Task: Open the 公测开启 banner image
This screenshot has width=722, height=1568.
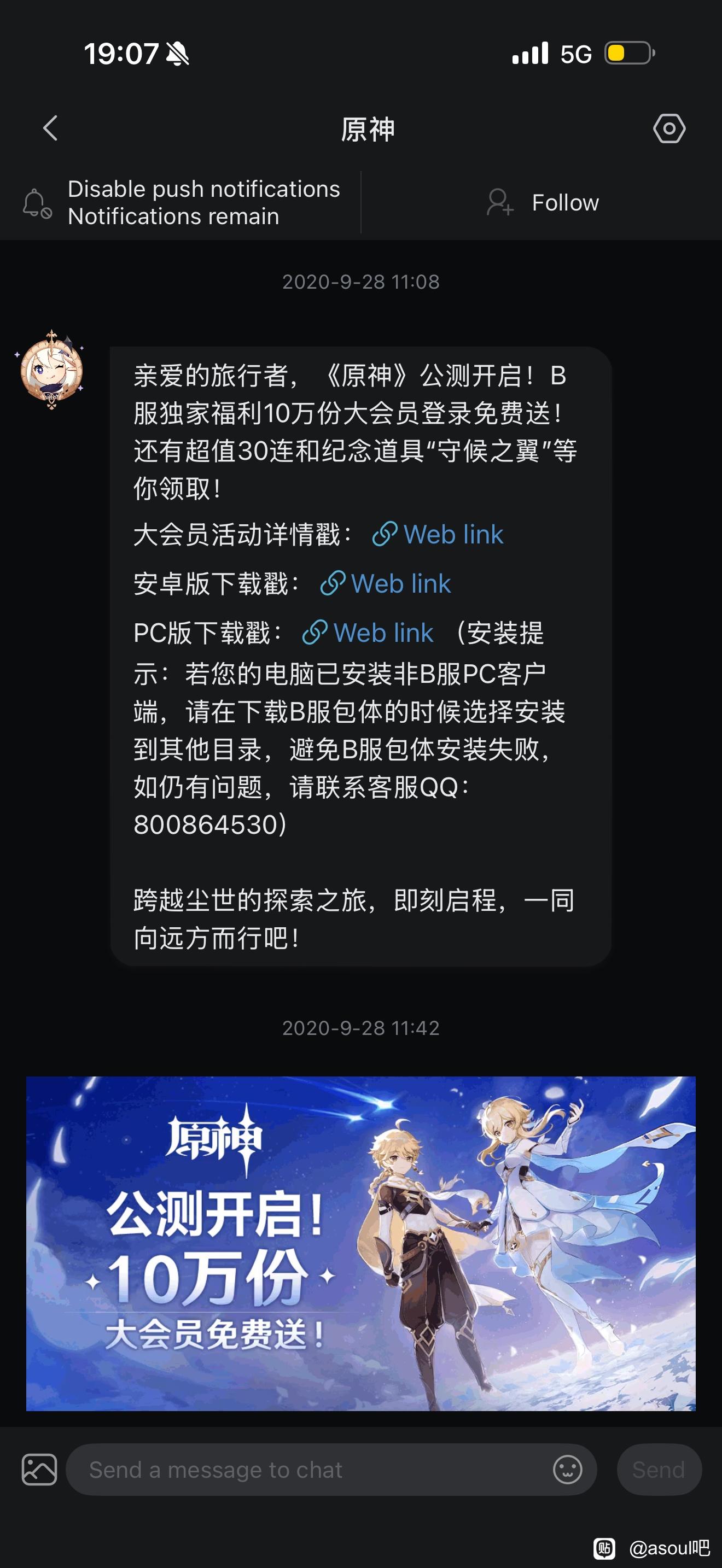Action: tap(360, 1243)
